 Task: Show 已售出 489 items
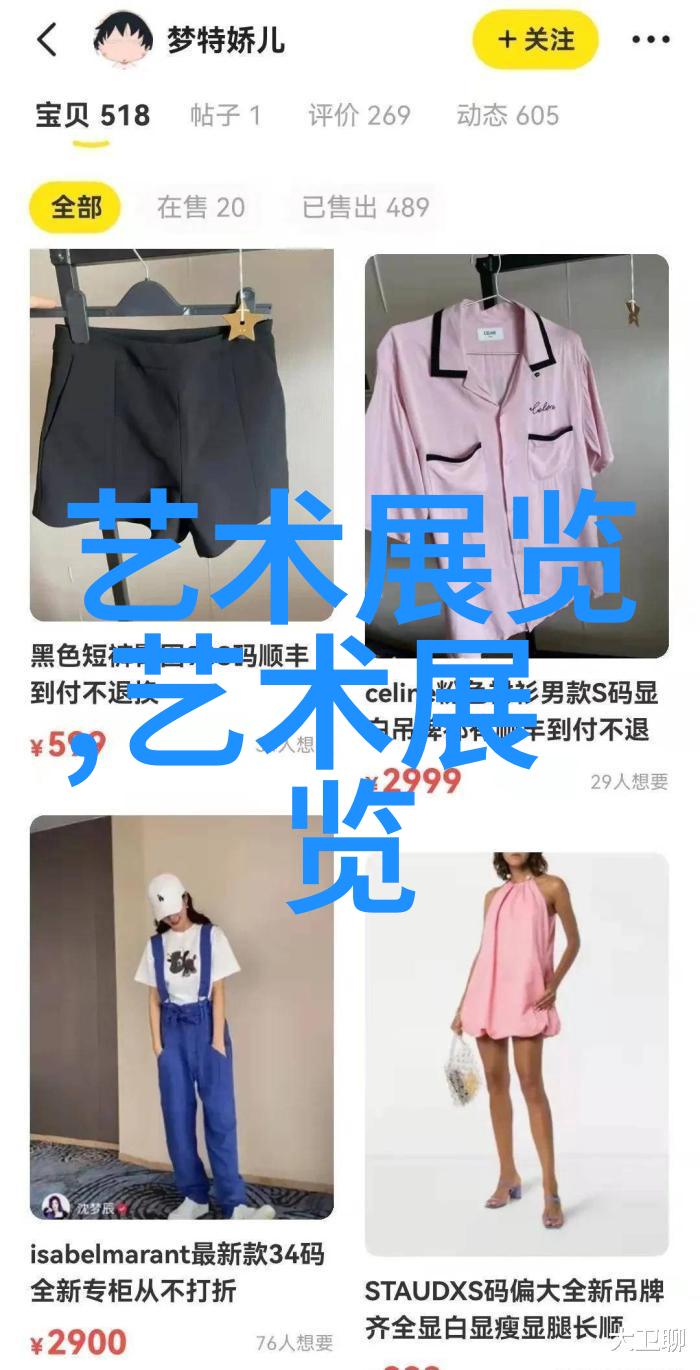(x=365, y=207)
